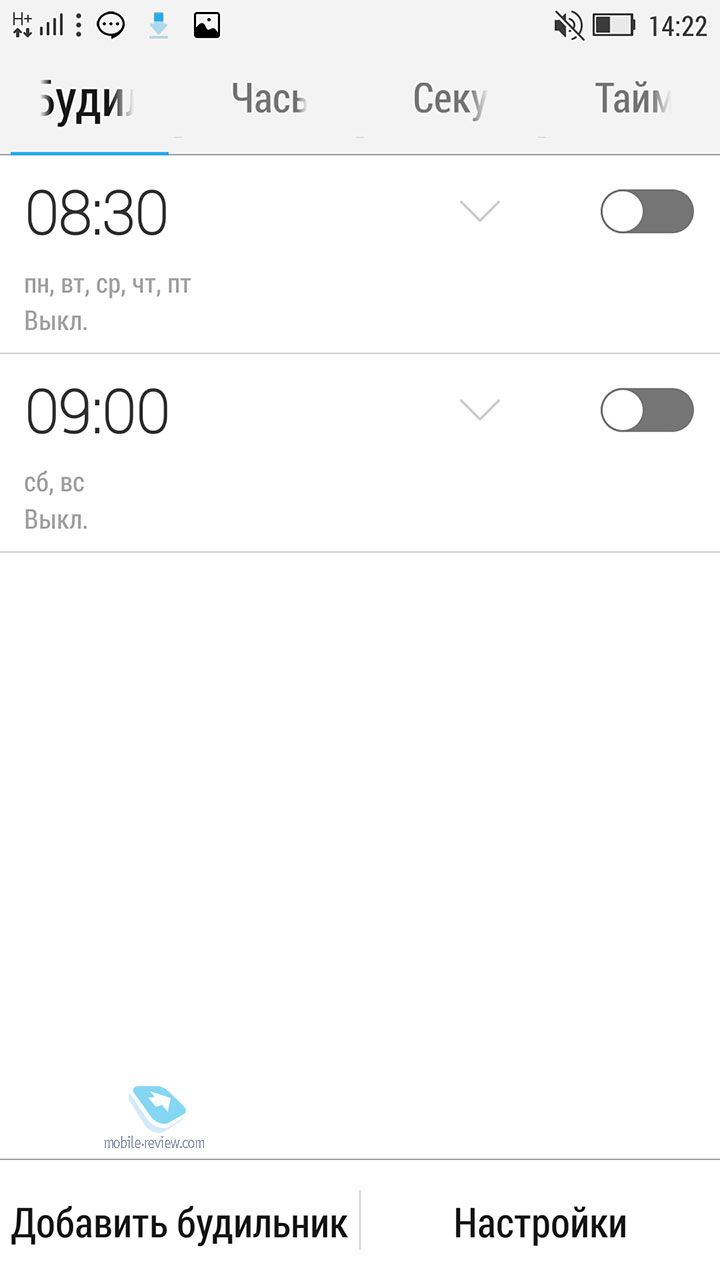Switch to the Часы tab
Viewport: 720px width, 1280px height.
click(268, 100)
